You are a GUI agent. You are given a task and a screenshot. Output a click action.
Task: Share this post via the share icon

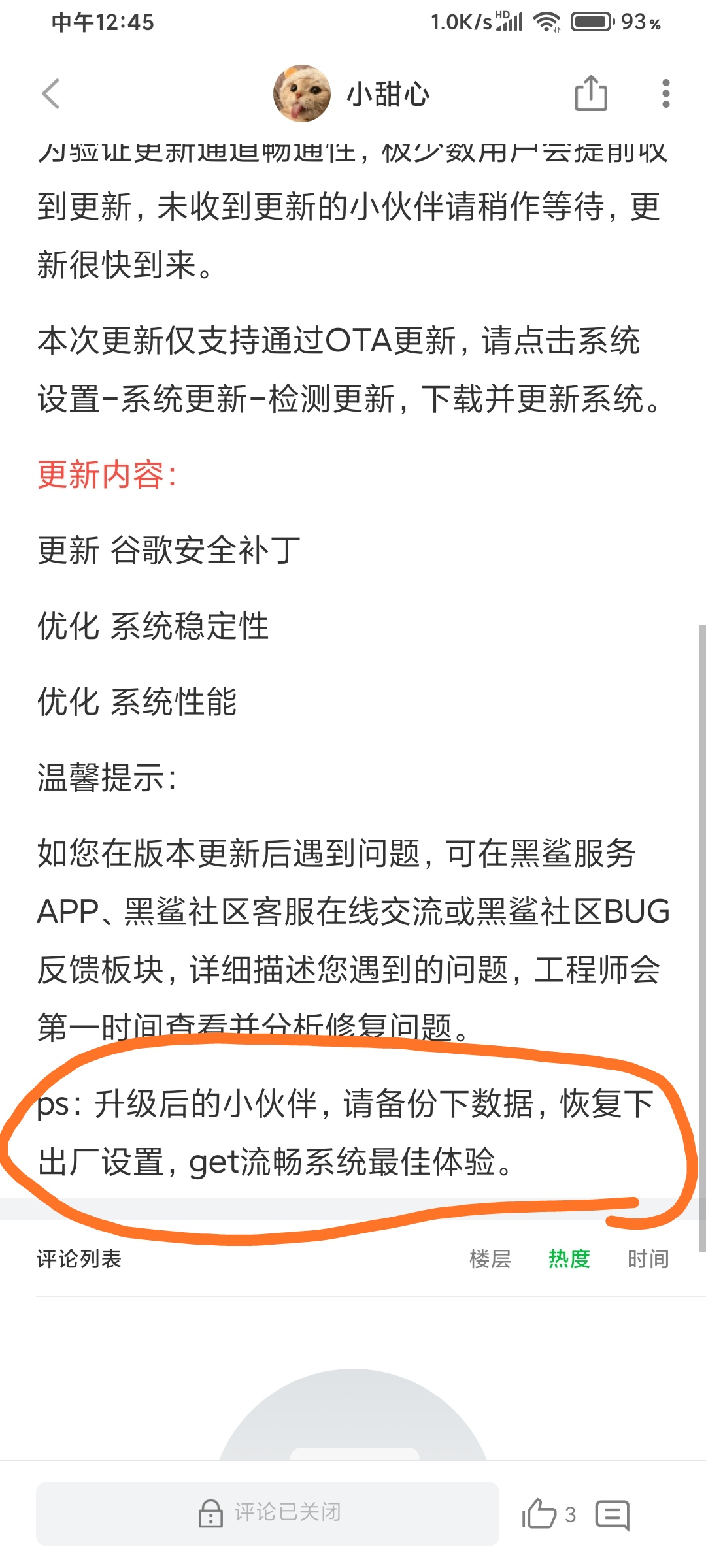pos(590,93)
